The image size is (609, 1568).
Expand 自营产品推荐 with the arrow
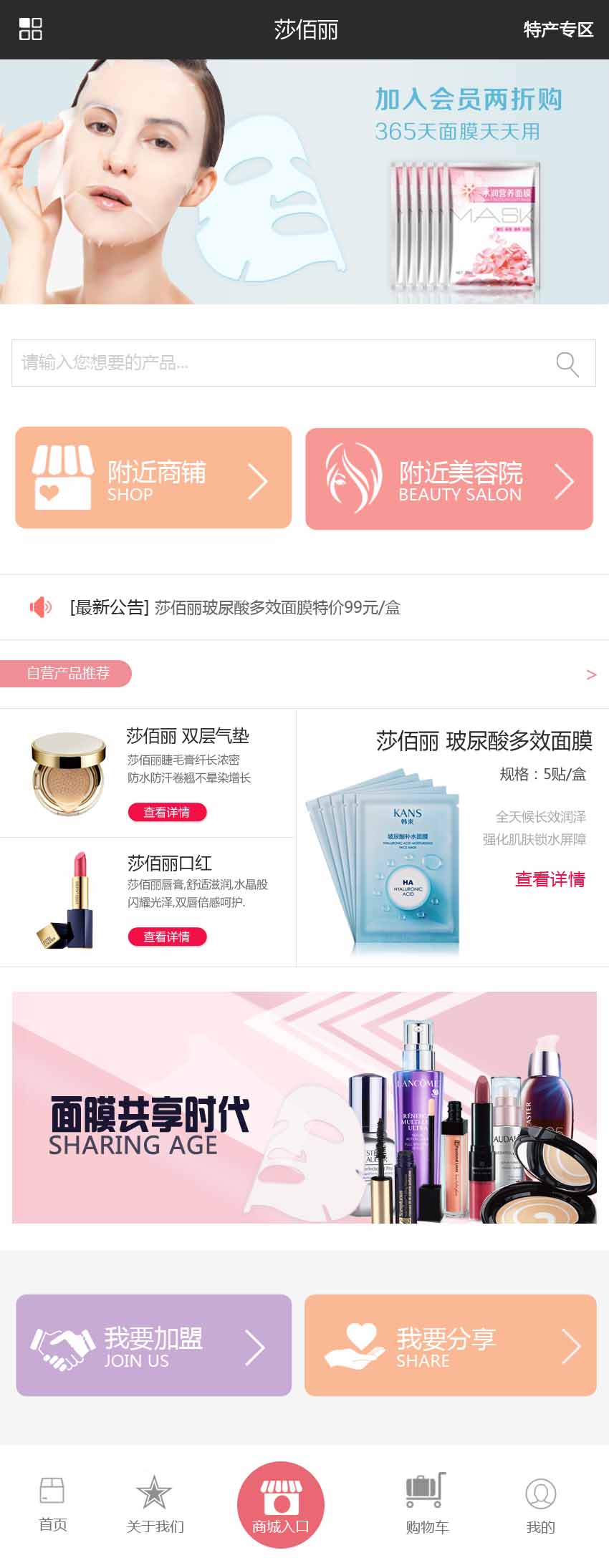pyautogui.click(x=590, y=674)
